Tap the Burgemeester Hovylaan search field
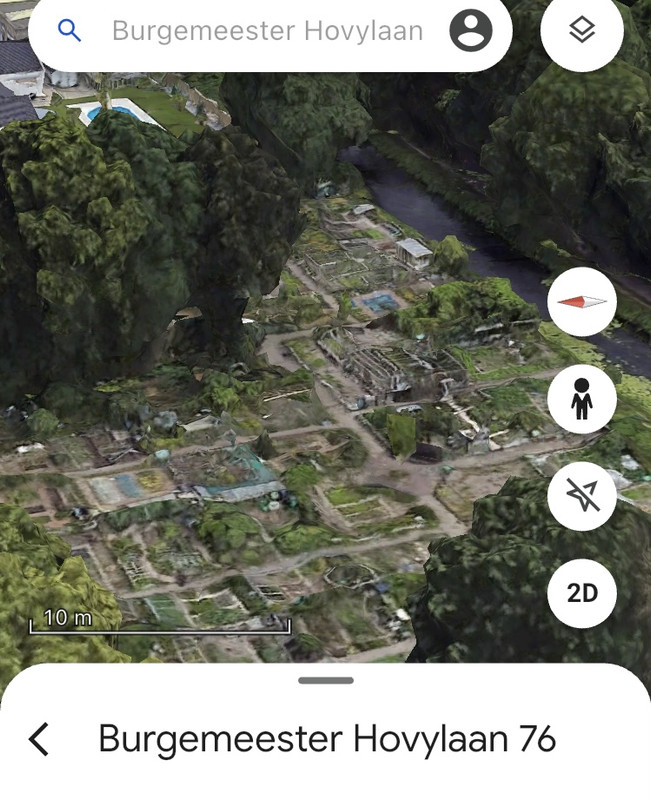 pos(268,31)
